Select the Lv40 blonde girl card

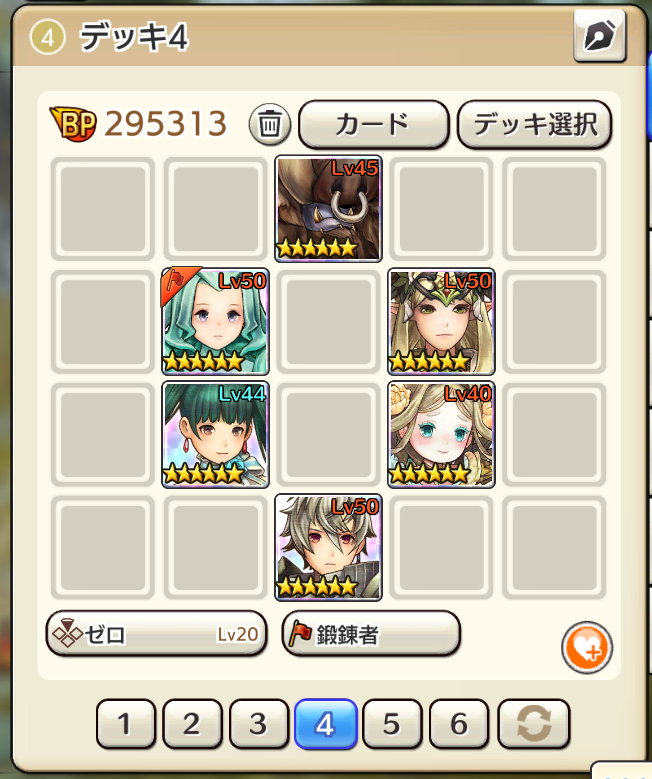point(441,434)
